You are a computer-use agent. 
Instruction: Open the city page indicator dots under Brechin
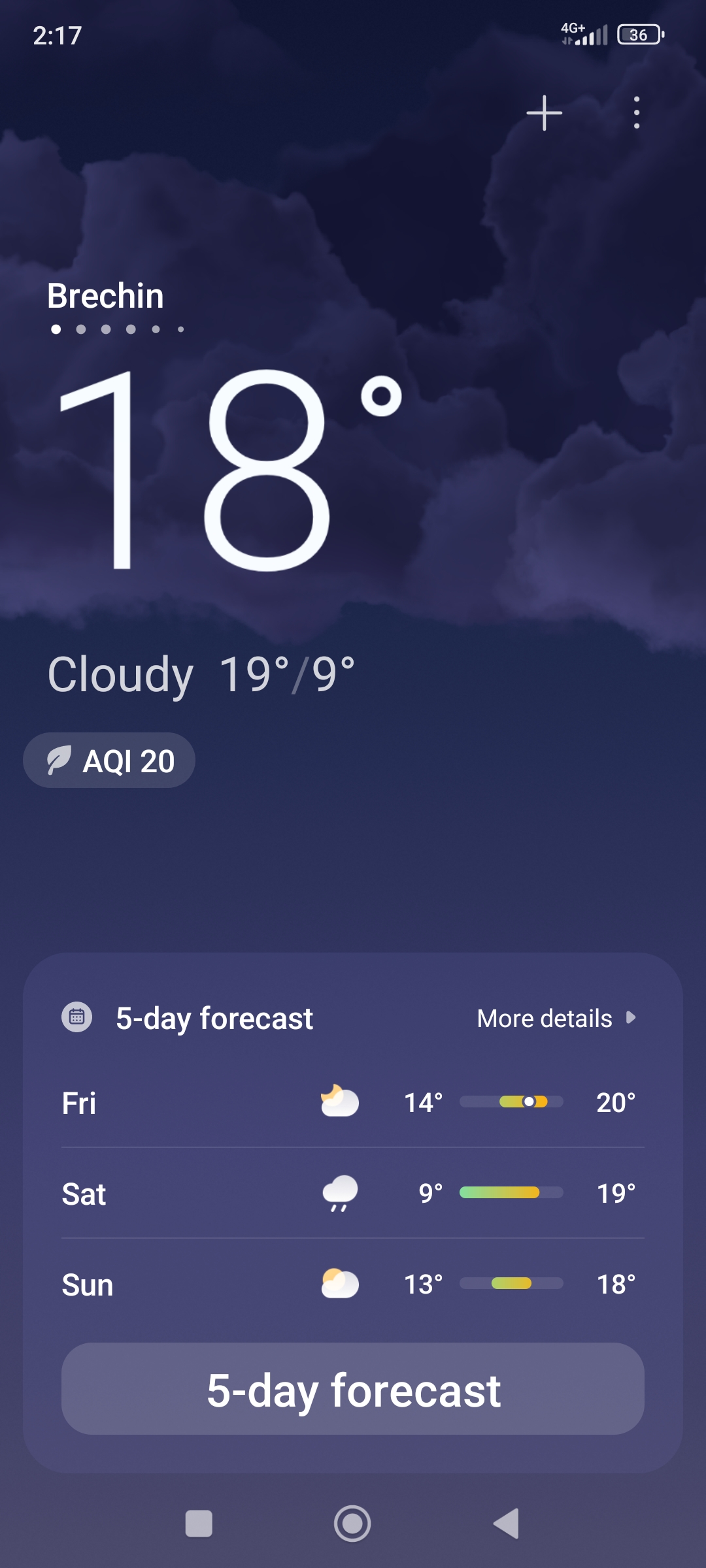coord(118,329)
